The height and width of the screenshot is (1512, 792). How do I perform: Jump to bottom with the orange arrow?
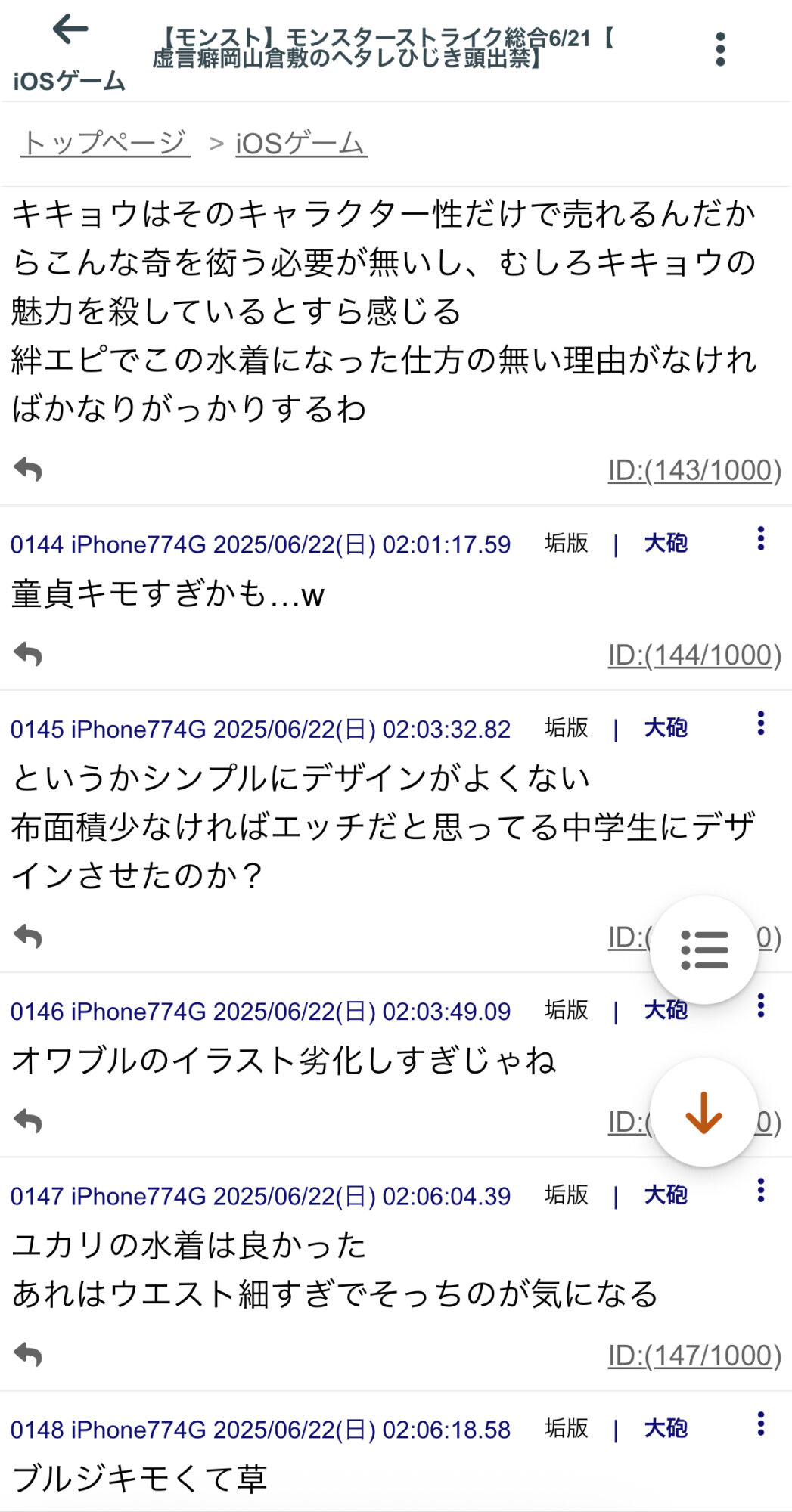point(704,1112)
